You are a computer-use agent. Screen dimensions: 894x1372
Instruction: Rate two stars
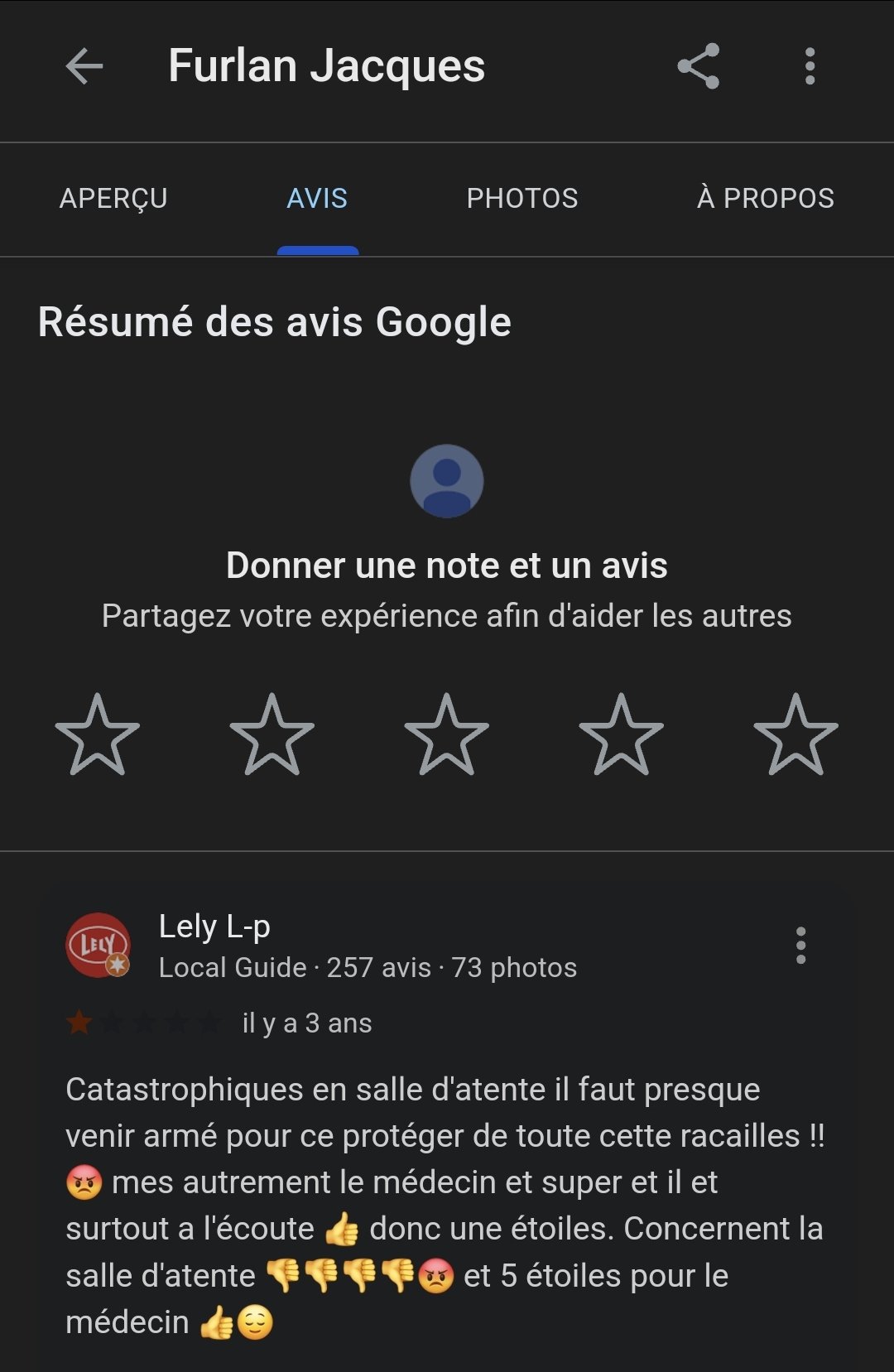pyautogui.click(x=272, y=735)
